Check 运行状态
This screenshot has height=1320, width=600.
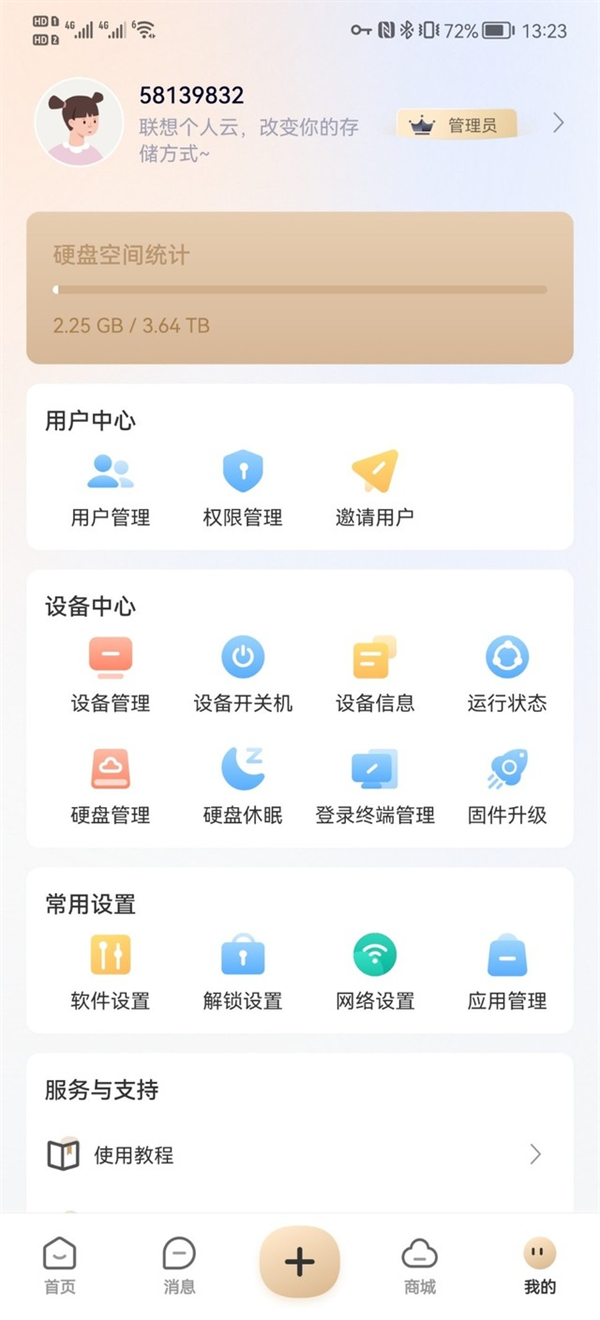click(x=507, y=675)
